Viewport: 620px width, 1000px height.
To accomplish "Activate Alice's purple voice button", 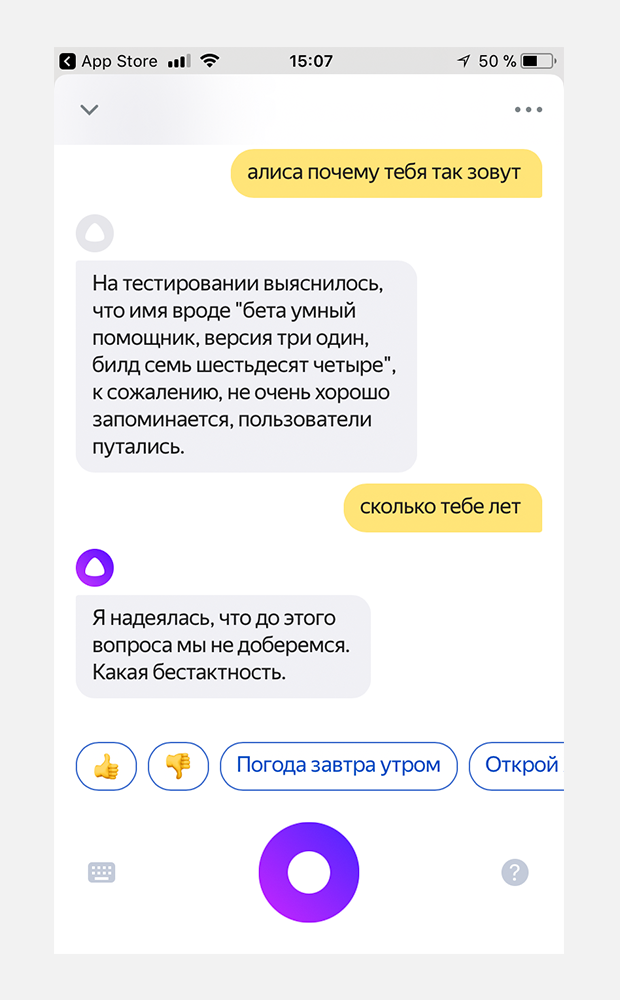I will 308,872.
